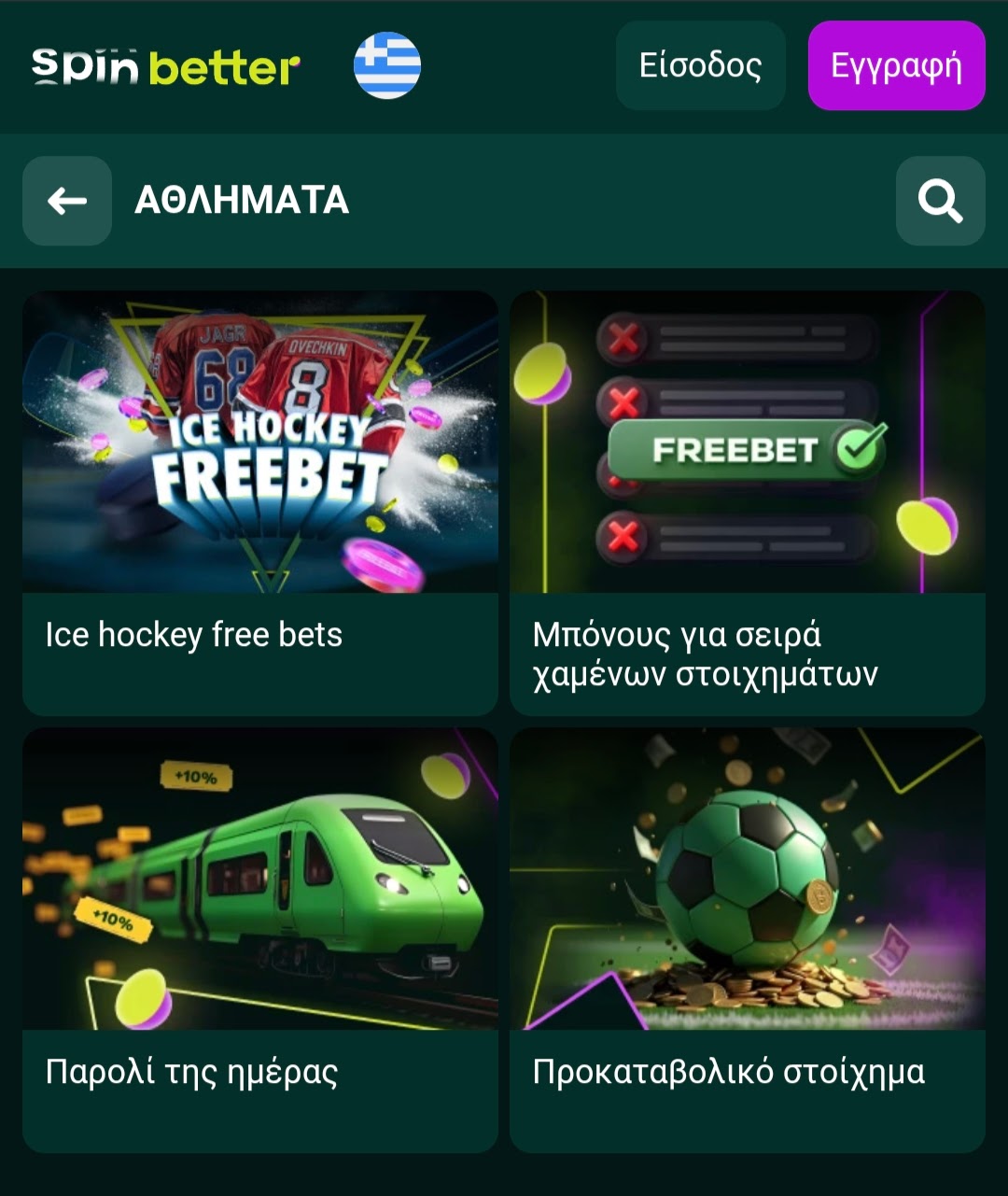Open the Προκαταβολικό στοίχημα promotion
The image size is (1008, 1196).
coord(748,939)
